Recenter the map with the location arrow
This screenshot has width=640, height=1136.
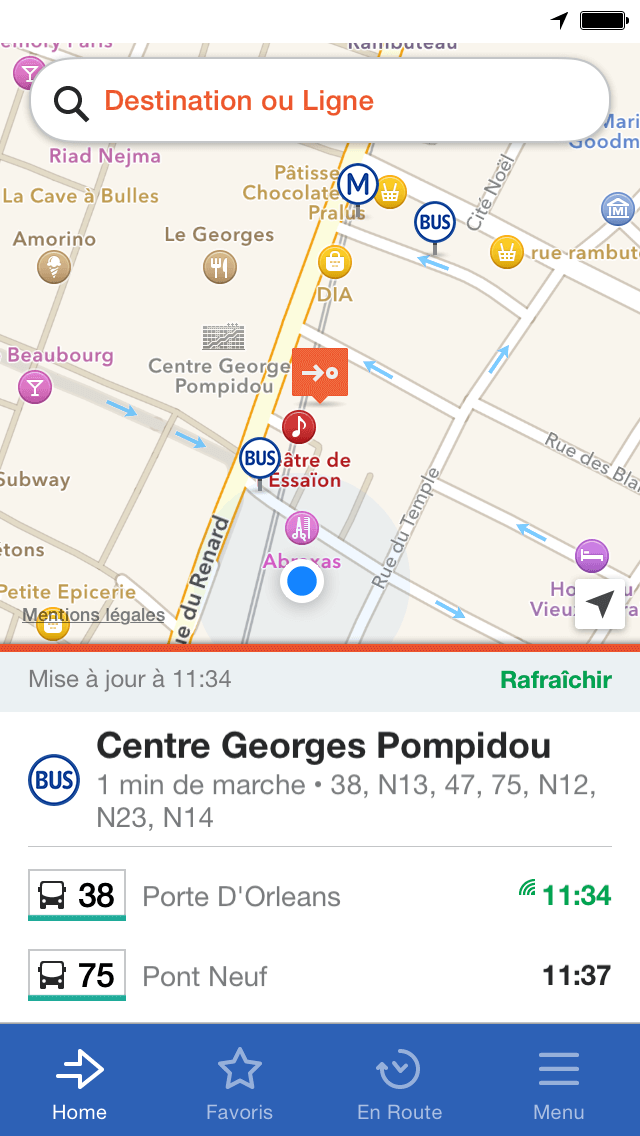600,604
